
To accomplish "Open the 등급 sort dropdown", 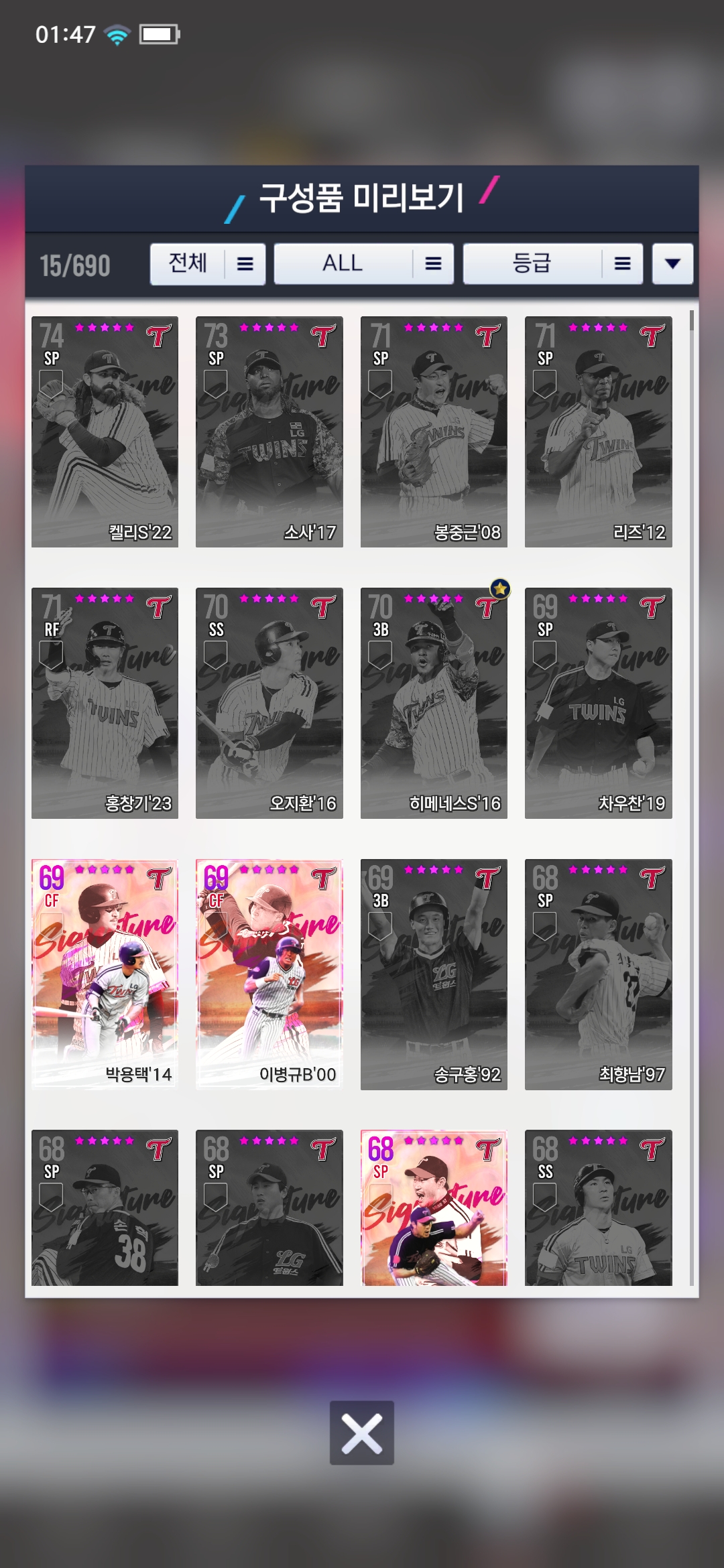I will tap(552, 264).
